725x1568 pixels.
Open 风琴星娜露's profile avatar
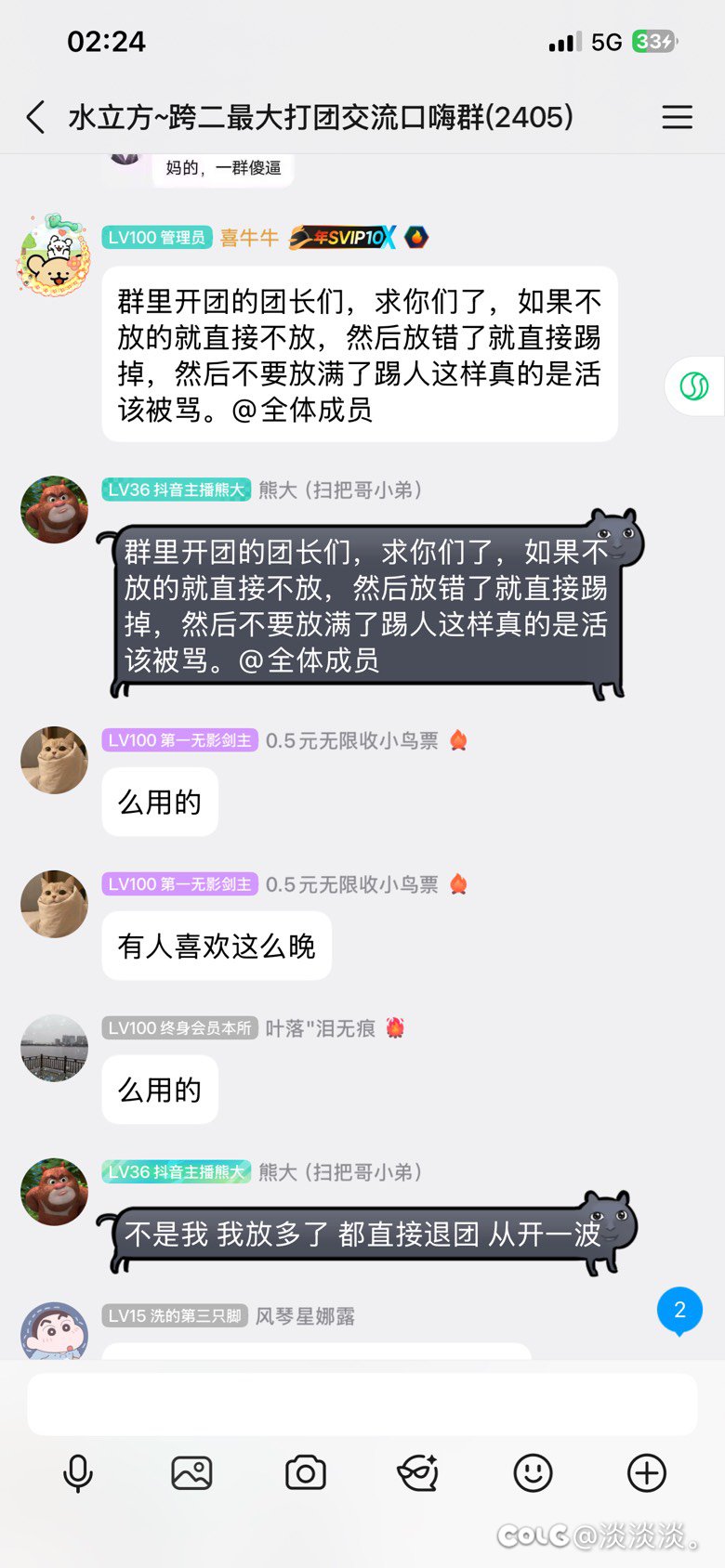coord(54,1332)
